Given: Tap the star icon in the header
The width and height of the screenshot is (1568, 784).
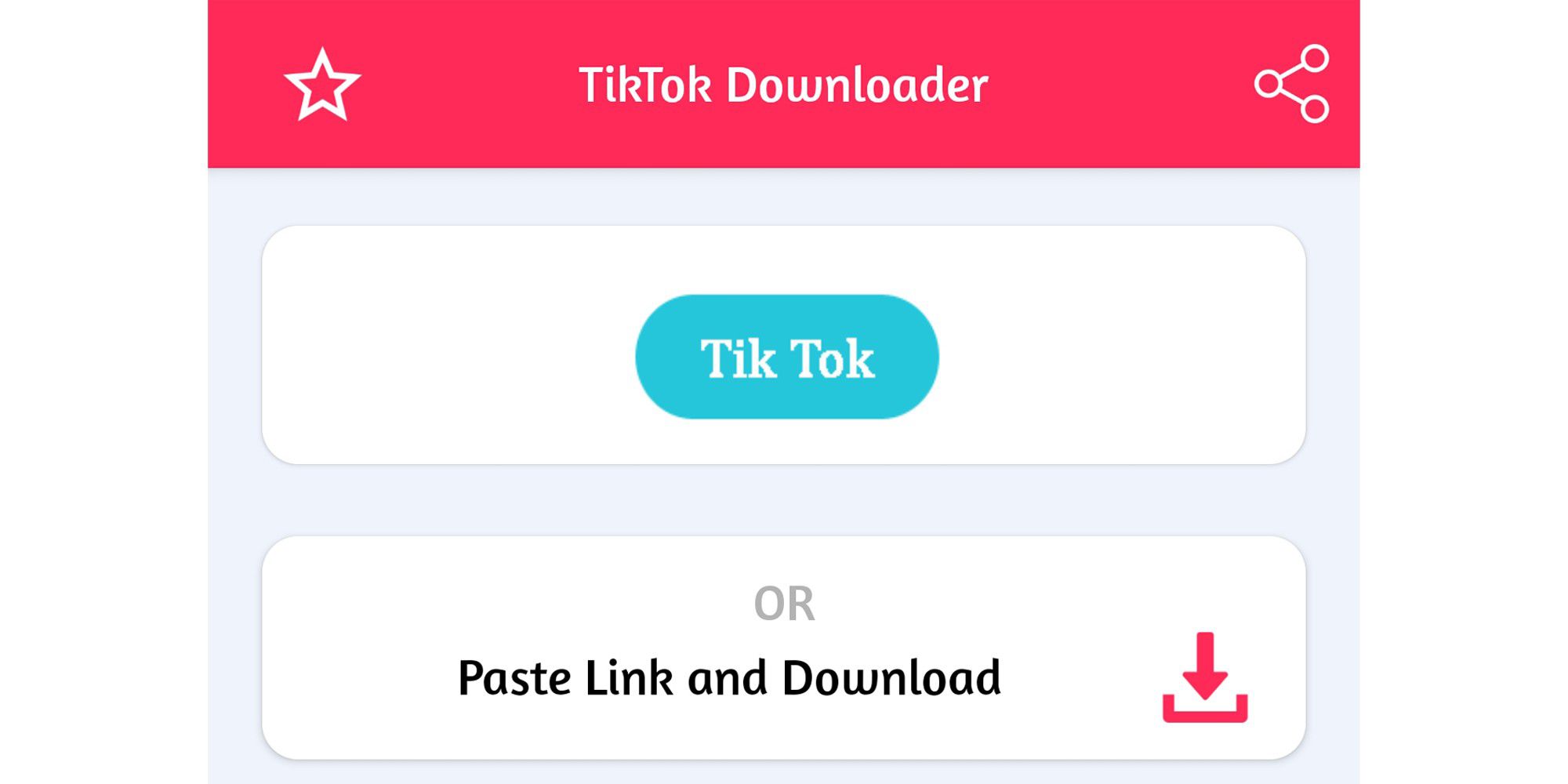Looking at the screenshot, I should pyautogui.click(x=321, y=85).
